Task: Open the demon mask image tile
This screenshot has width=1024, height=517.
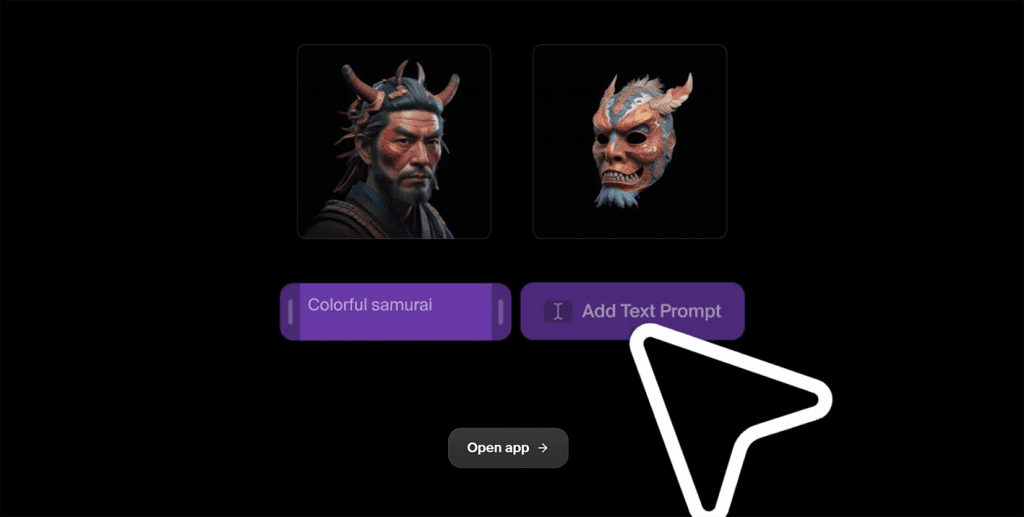Action: (x=629, y=141)
